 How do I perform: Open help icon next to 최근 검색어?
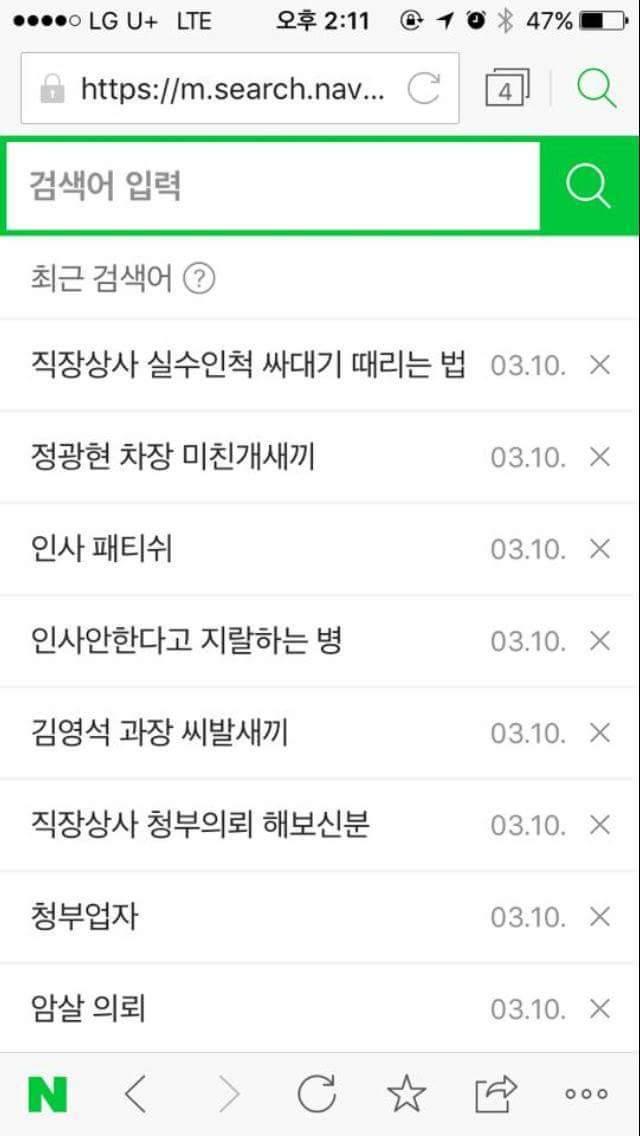(x=200, y=278)
